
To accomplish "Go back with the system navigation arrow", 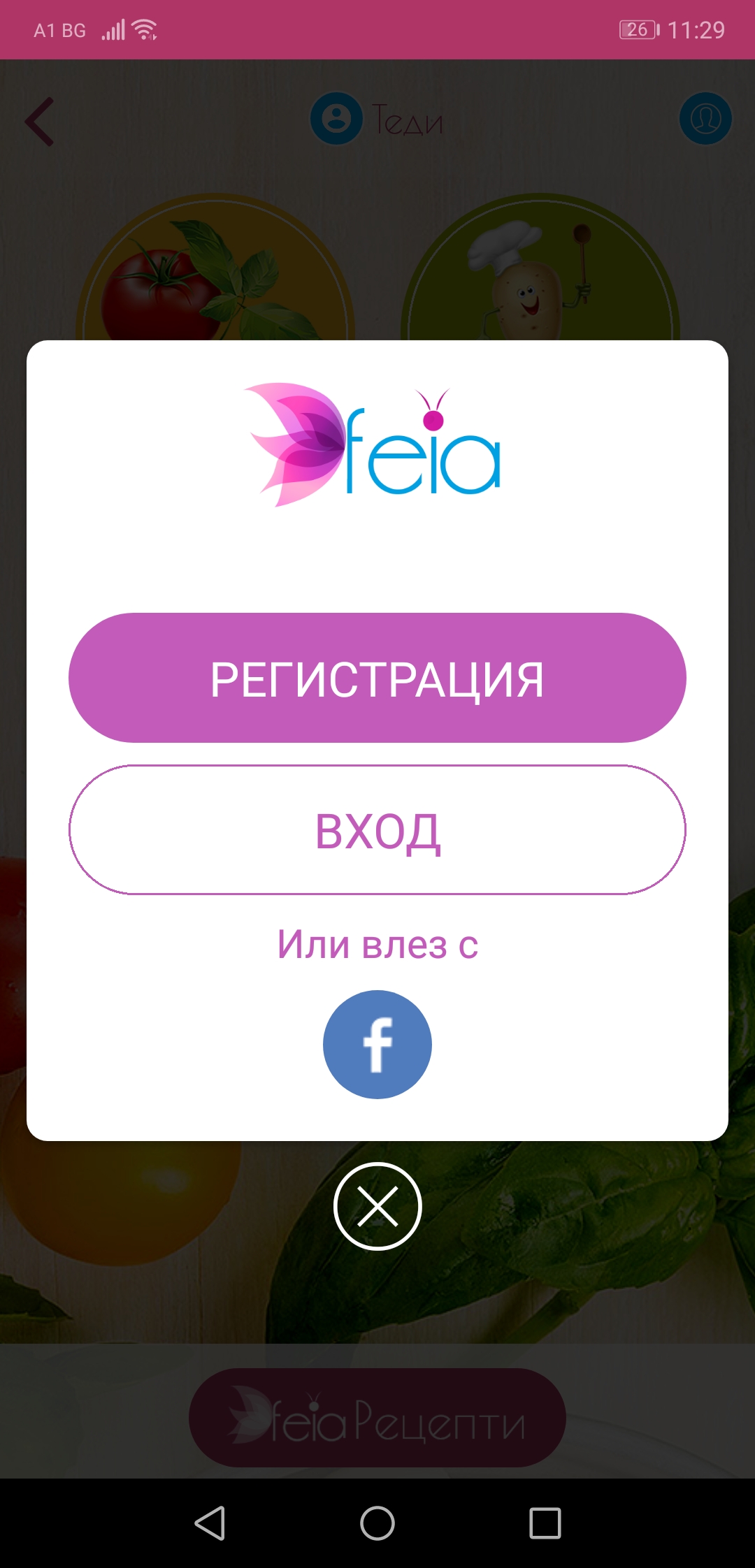I will pos(210,1523).
